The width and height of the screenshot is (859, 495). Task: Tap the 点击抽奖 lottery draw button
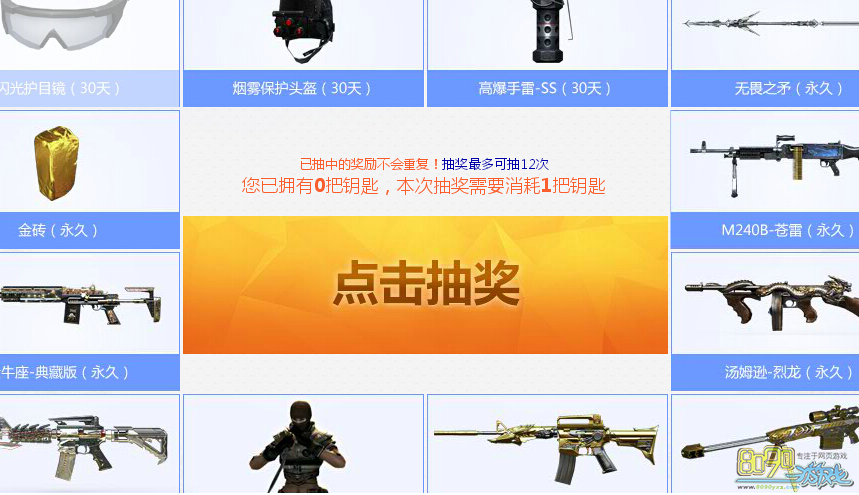click(x=425, y=285)
